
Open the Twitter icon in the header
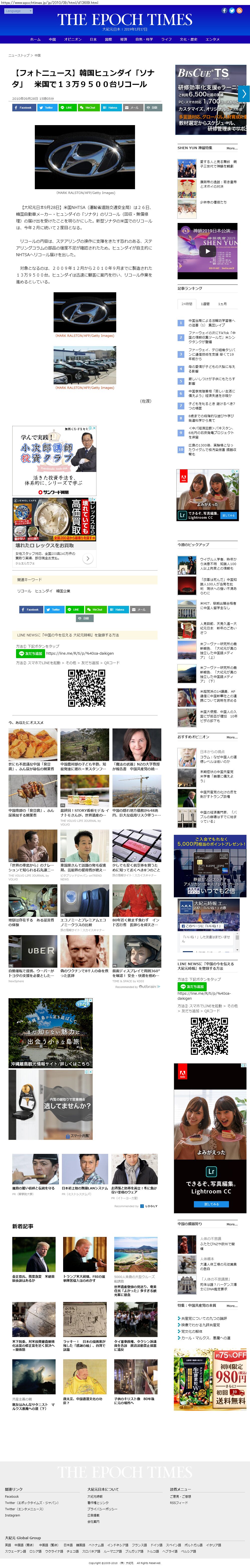(x=232, y=10)
